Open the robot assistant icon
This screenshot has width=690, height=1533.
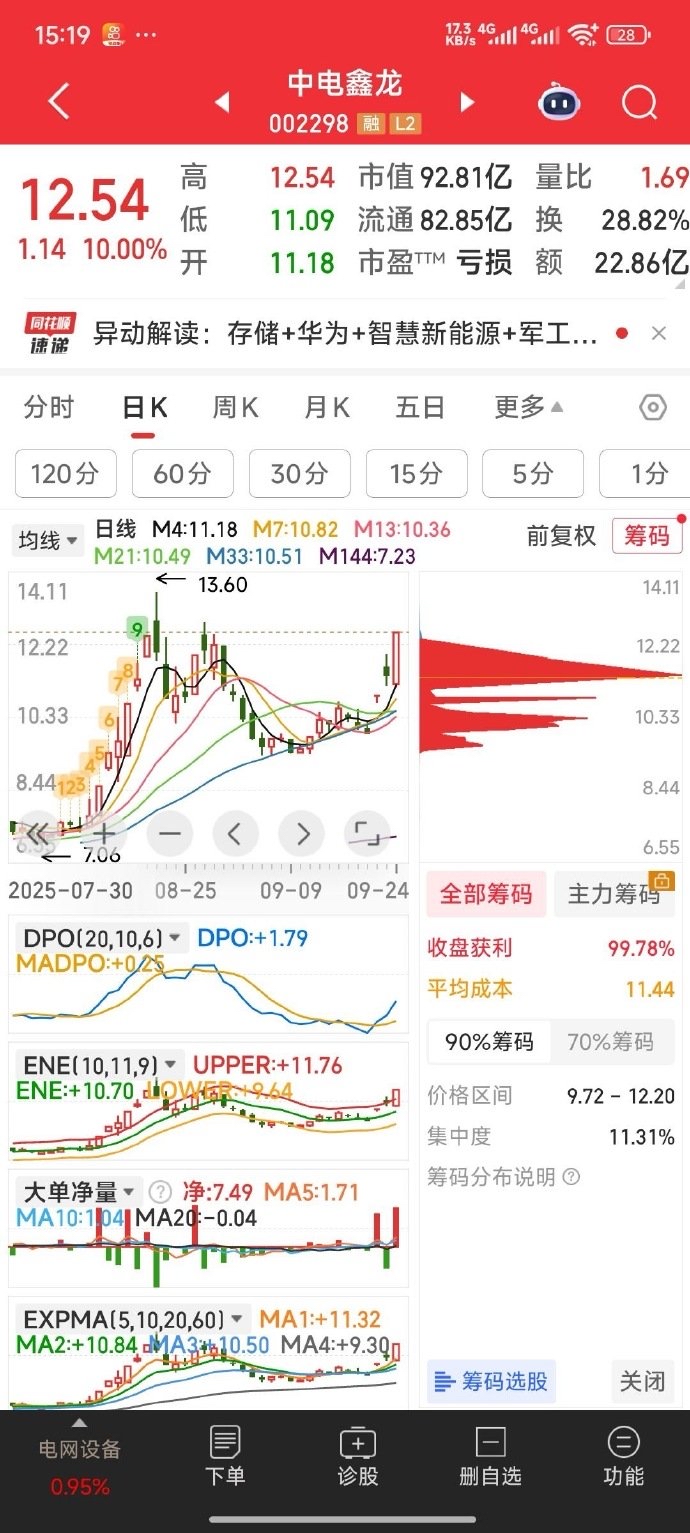click(x=559, y=102)
